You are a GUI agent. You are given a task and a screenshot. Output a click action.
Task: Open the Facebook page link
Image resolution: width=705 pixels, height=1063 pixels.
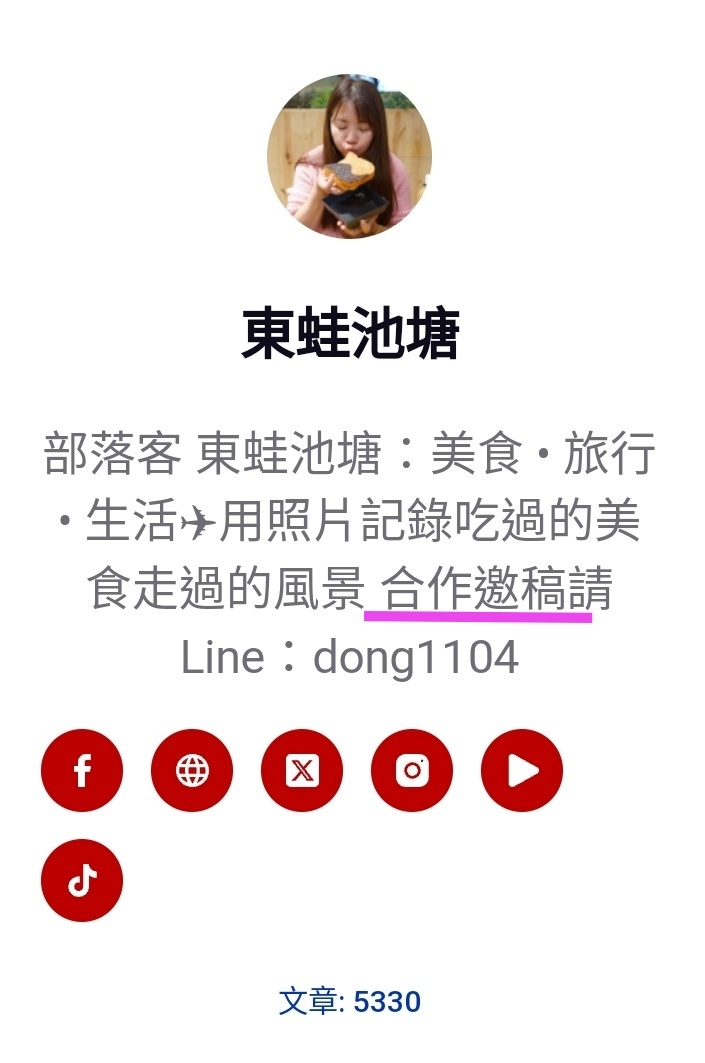pyautogui.click(x=82, y=770)
